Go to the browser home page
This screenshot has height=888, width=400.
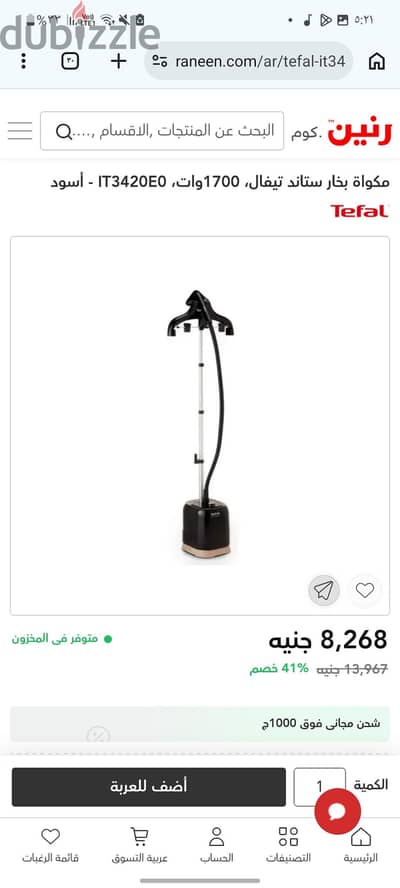click(x=377, y=61)
